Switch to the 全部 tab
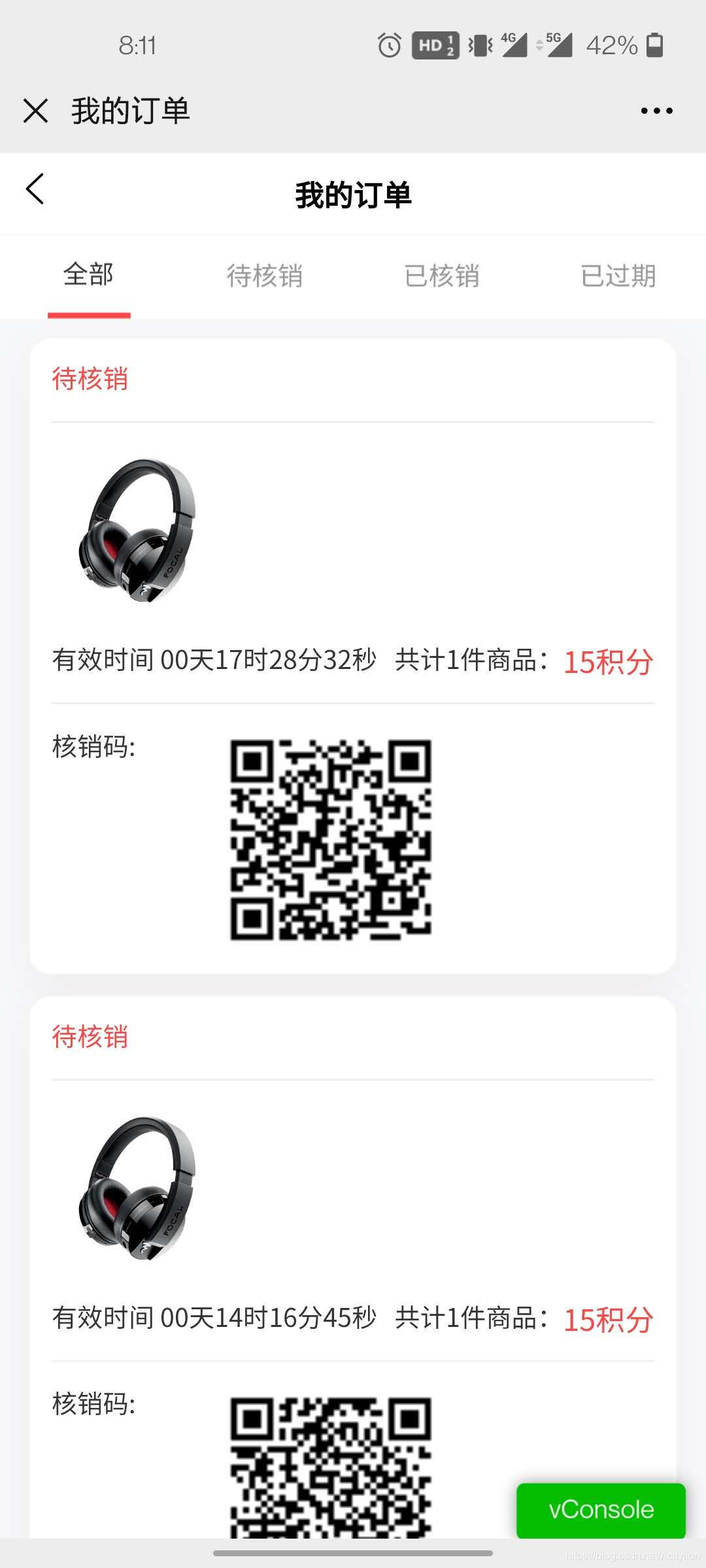 (89, 275)
